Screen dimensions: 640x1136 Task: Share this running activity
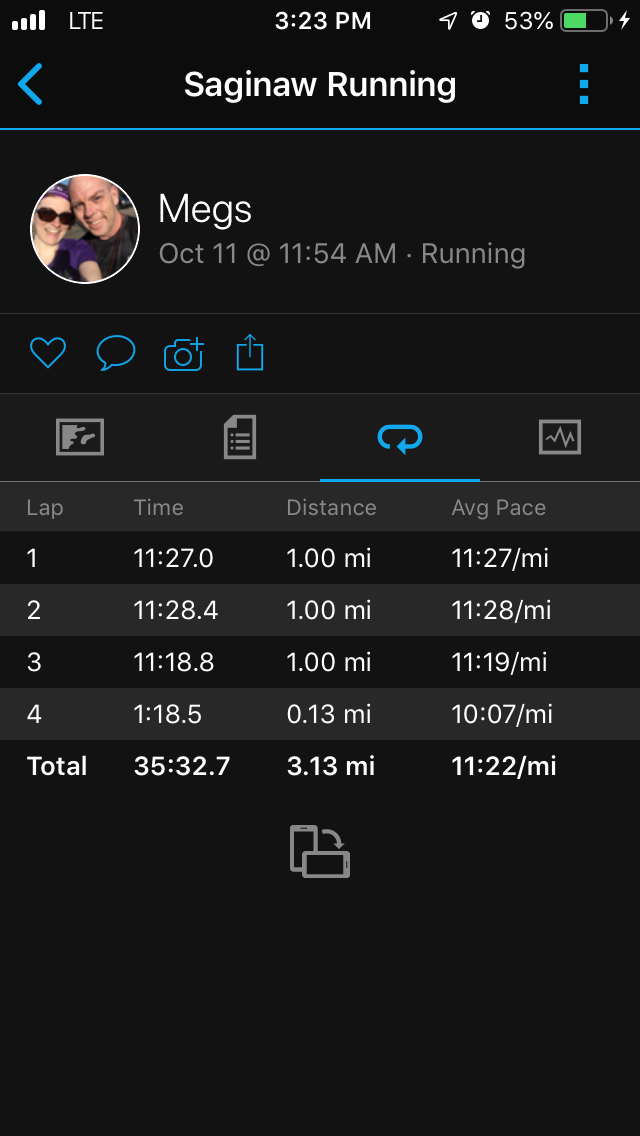coord(250,353)
